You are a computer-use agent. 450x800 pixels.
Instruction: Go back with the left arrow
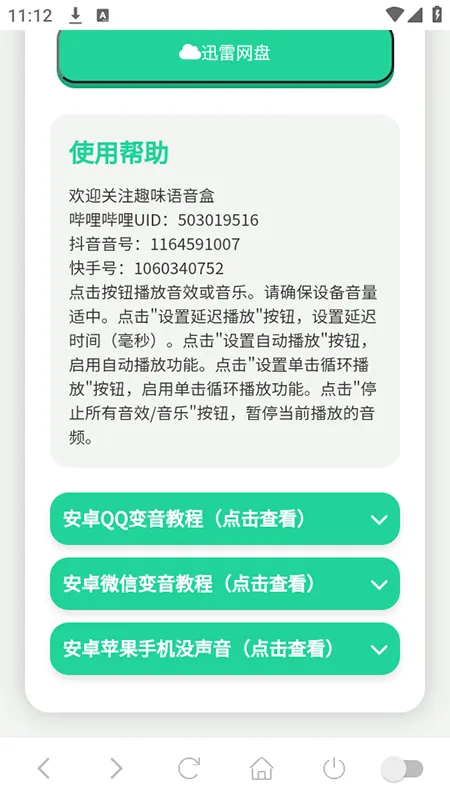pos(44,768)
